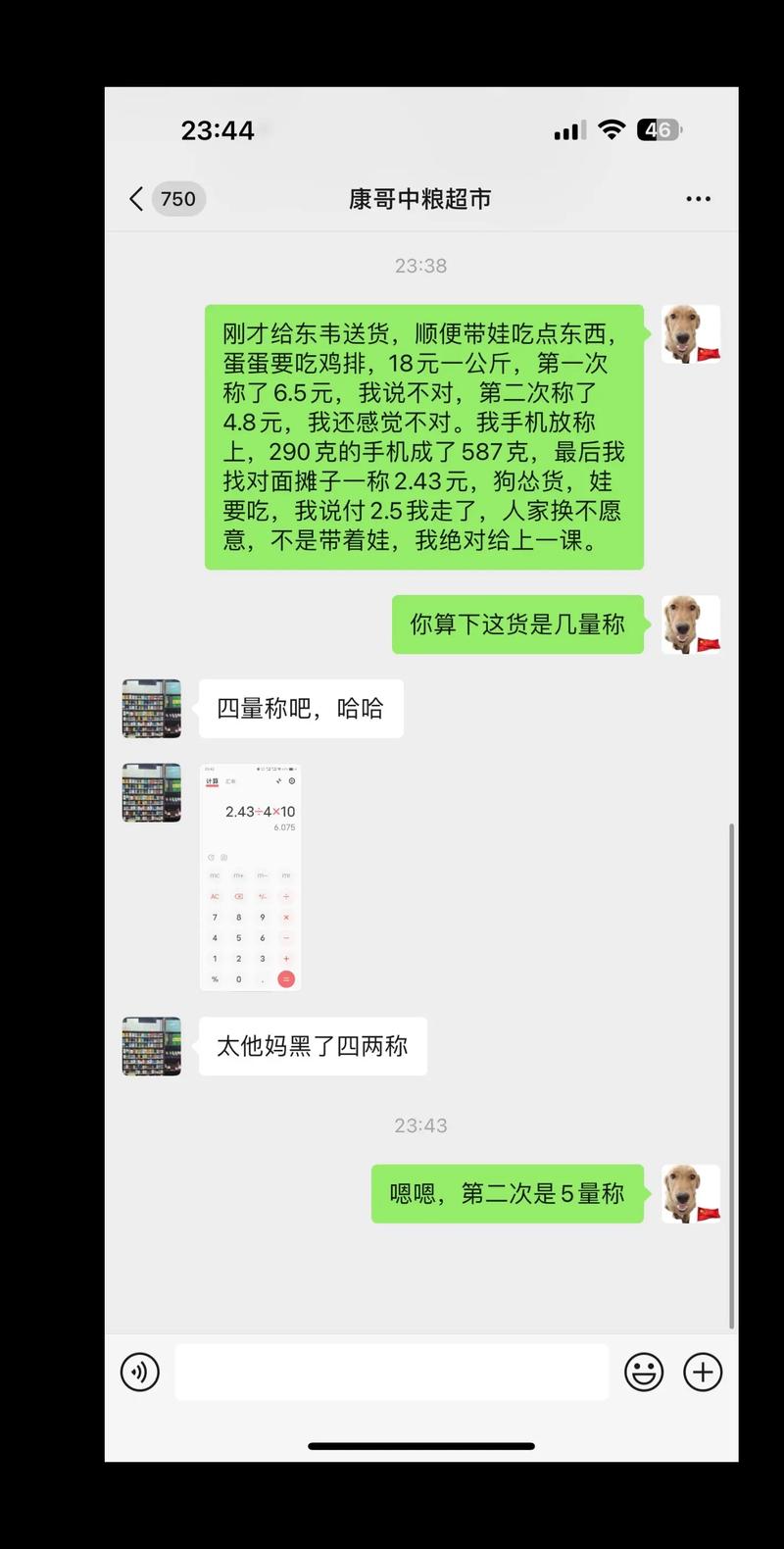Open the emoji sticker panel
This screenshot has width=784, height=1549.
pos(644,1372)
